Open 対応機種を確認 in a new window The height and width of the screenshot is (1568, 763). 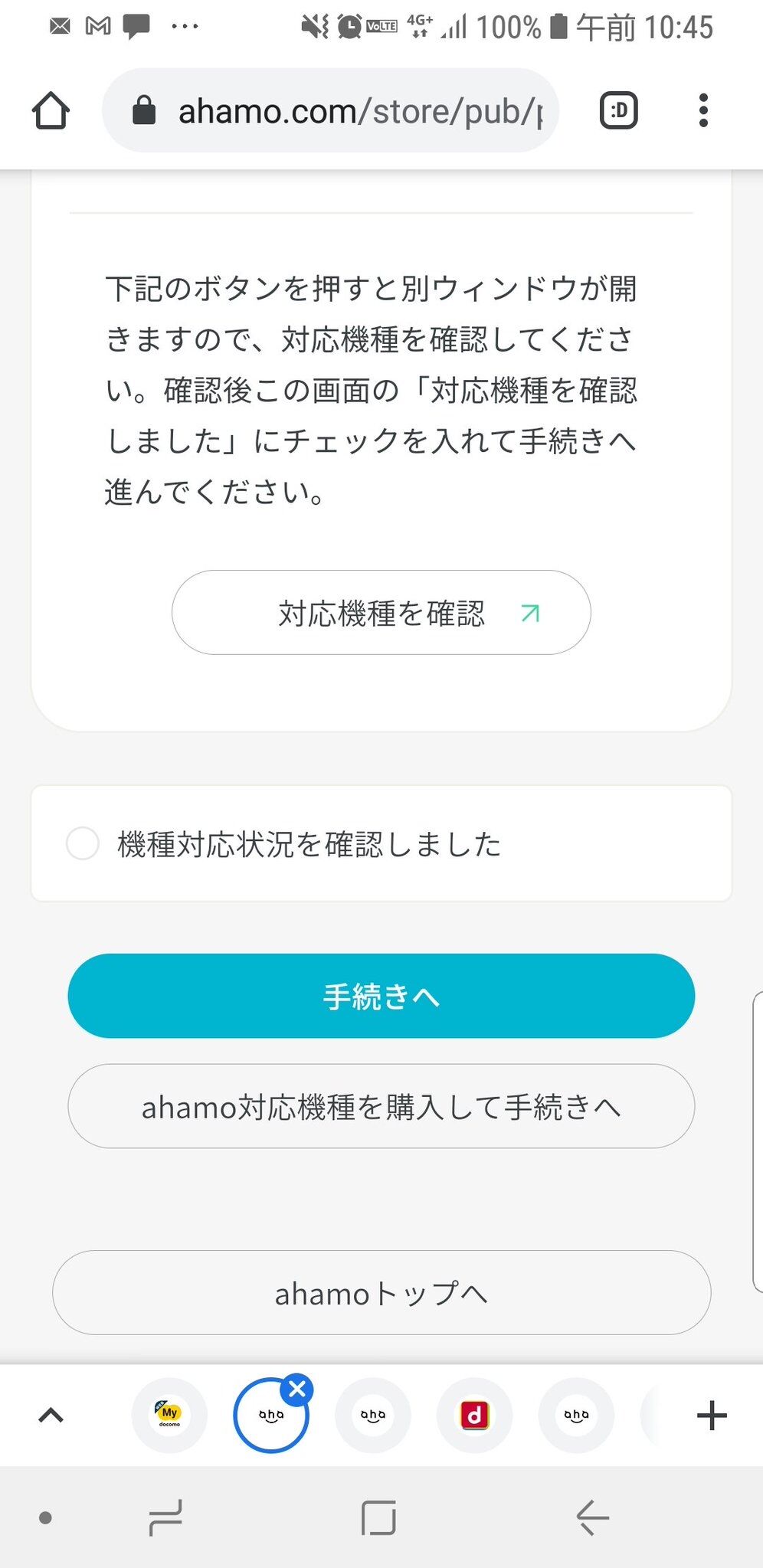click(381, 612)
